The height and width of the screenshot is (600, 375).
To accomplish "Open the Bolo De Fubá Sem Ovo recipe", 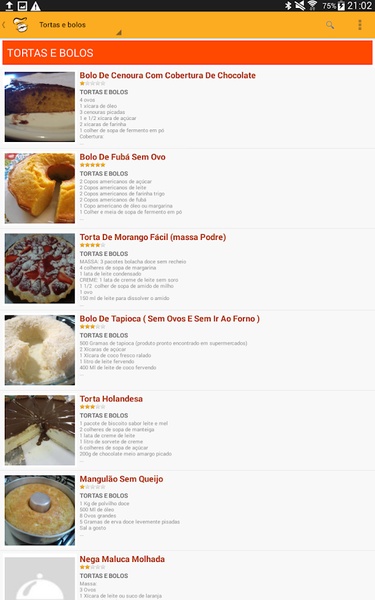I will coord(188,188).
